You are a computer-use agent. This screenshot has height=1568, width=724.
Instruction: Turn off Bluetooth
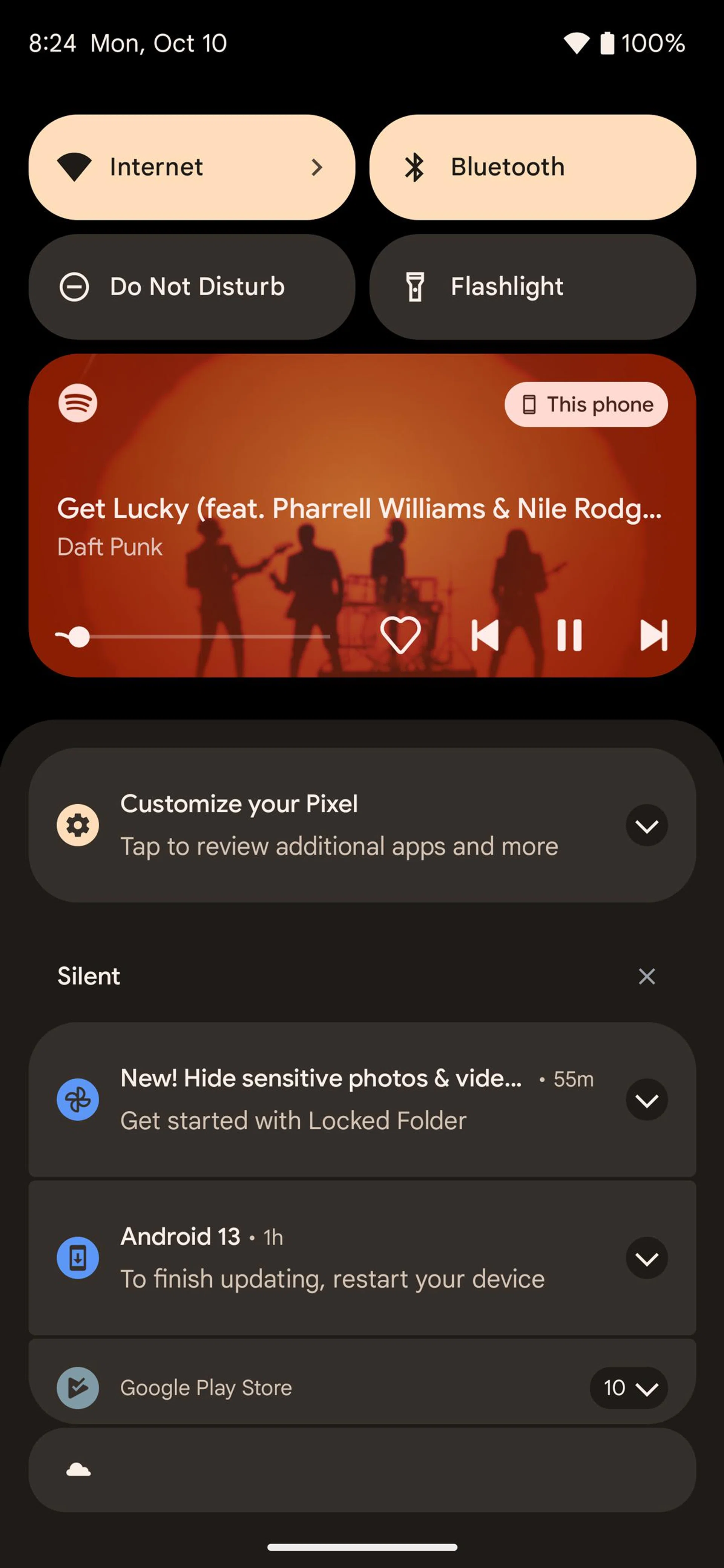[532, 167]
